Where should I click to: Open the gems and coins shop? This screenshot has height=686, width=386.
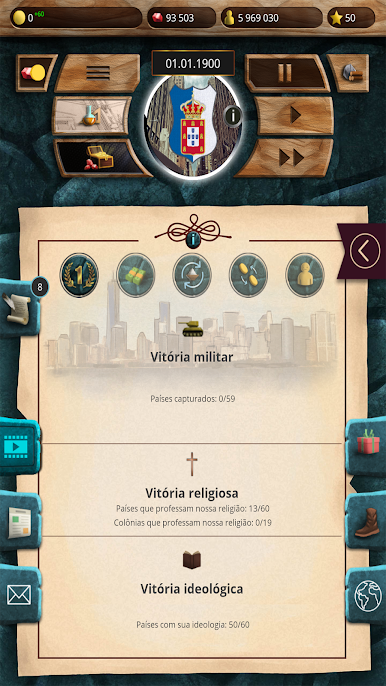coord(36,73)
